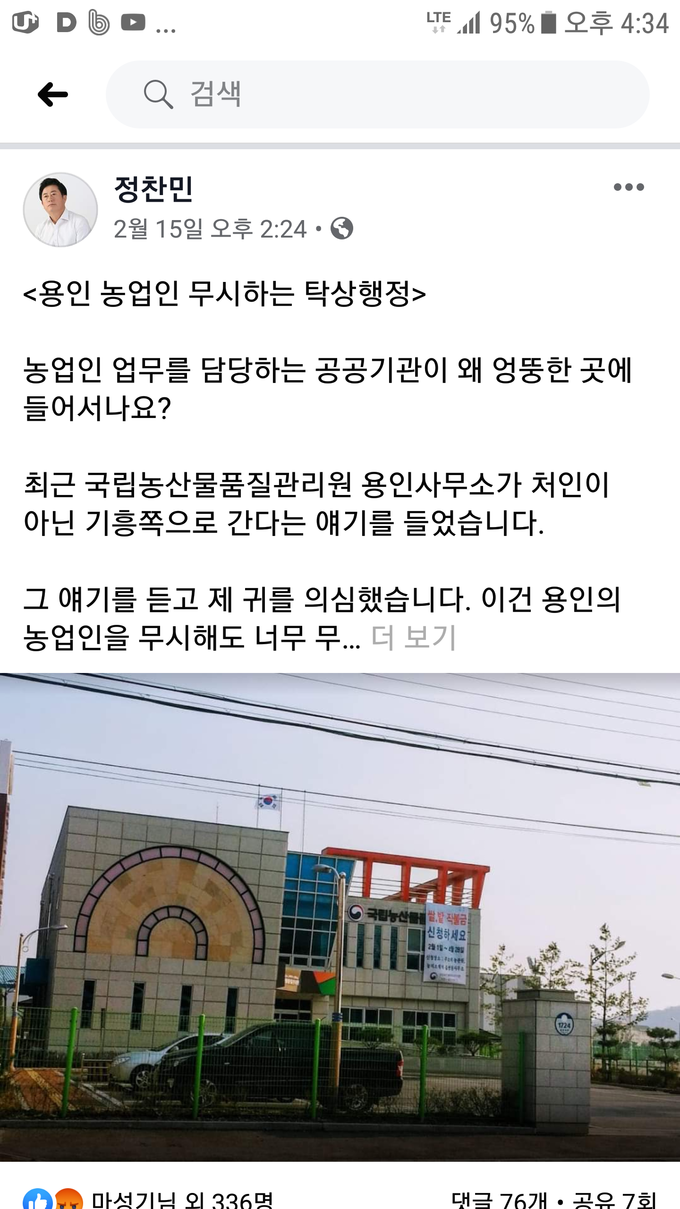Open 정찬민's profile picture
Screen dimensions: 680x1209
click(60, 210)
